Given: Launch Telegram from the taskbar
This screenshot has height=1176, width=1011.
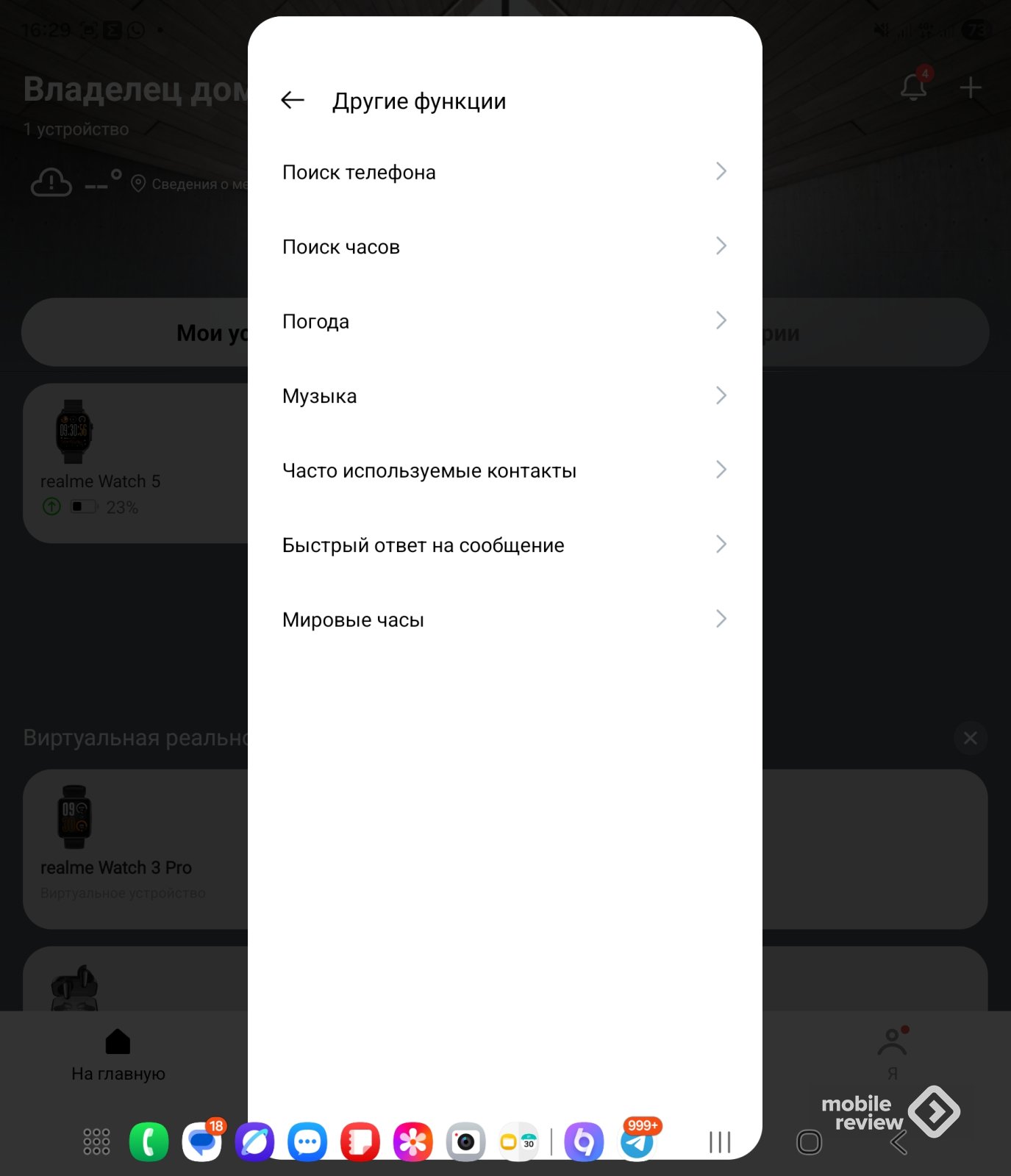Looking at the screenshot, I should point(637,1142).
